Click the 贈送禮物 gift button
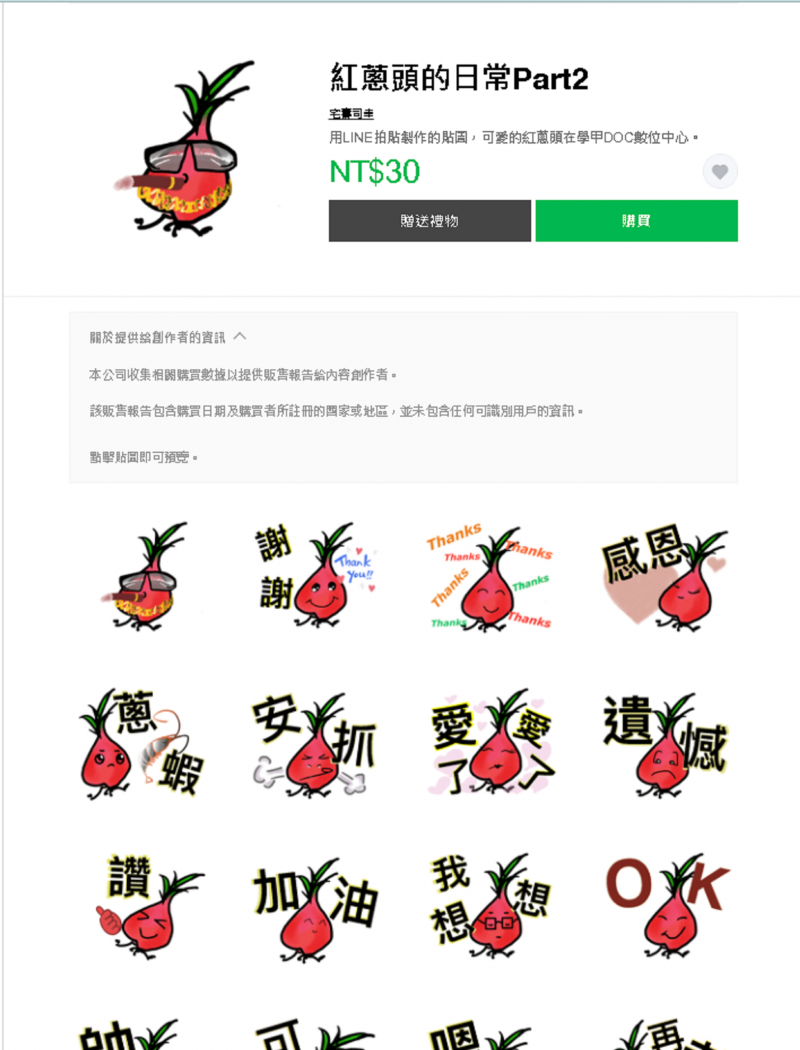800x1050 pixels. pyautogui.click(x=429, y=220)
